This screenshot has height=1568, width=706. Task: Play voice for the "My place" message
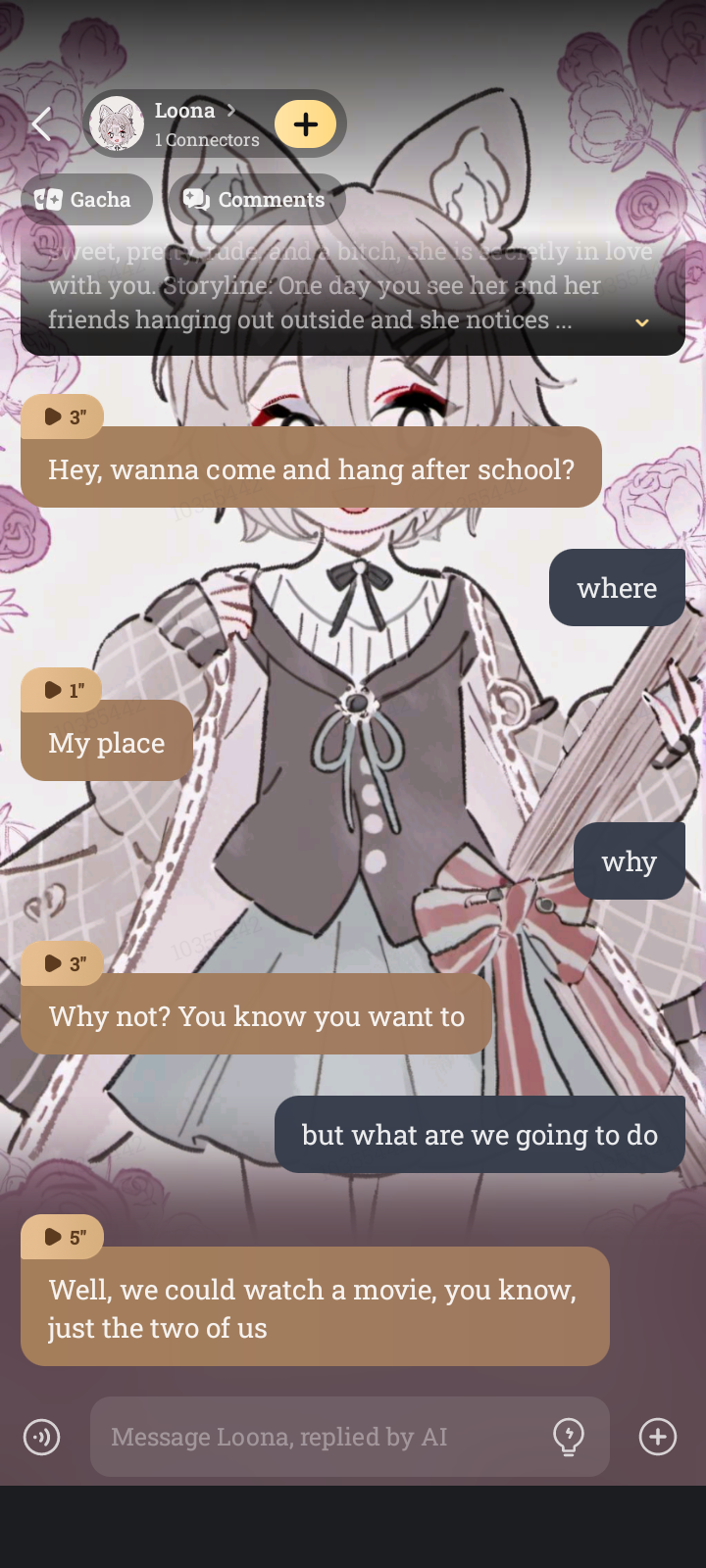pyautogui.click(x=62, y=691)
